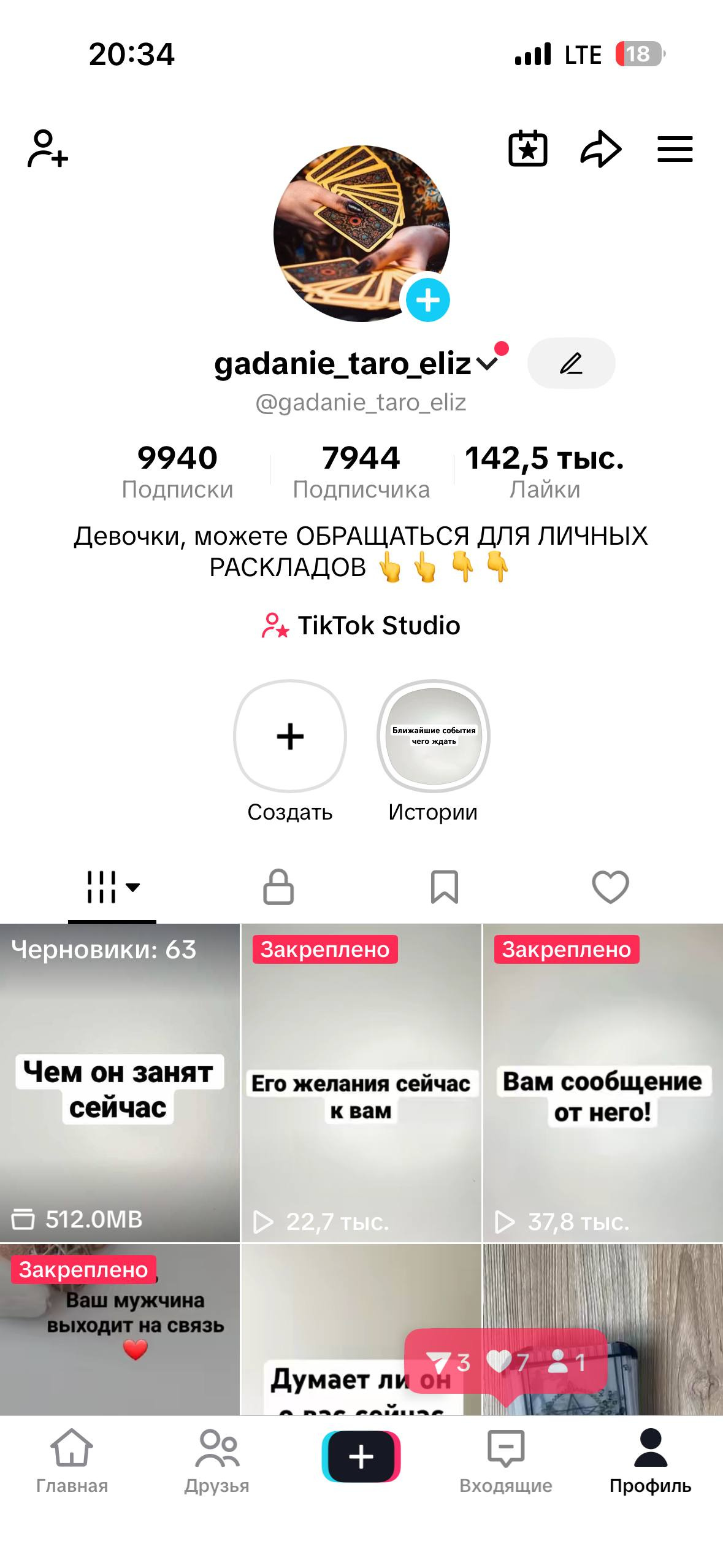Image resolution: width=723 pixels, height=1568 pixels.
Task: View the 9940 Подписки following list
Action: [177, 472]
